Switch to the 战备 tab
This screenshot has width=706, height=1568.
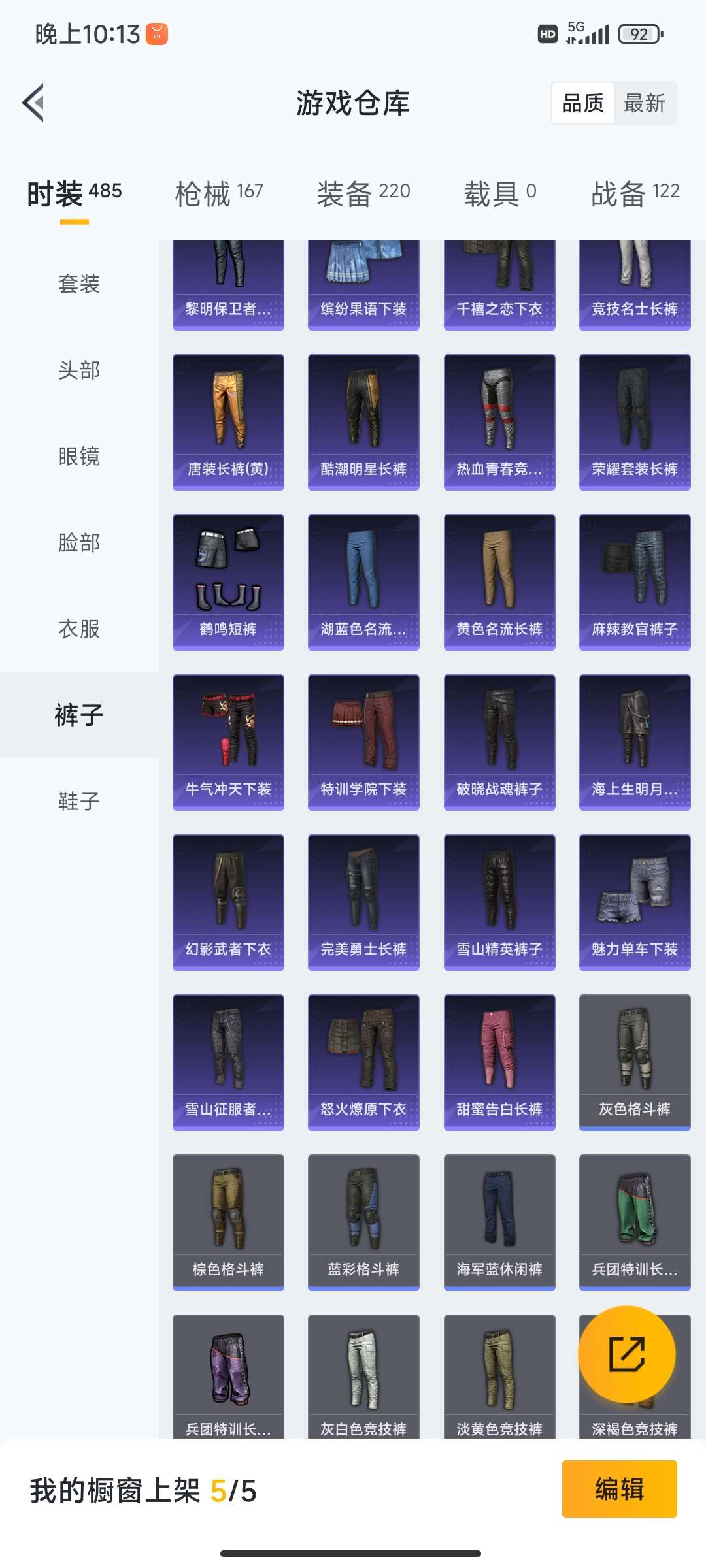(635, 193)
